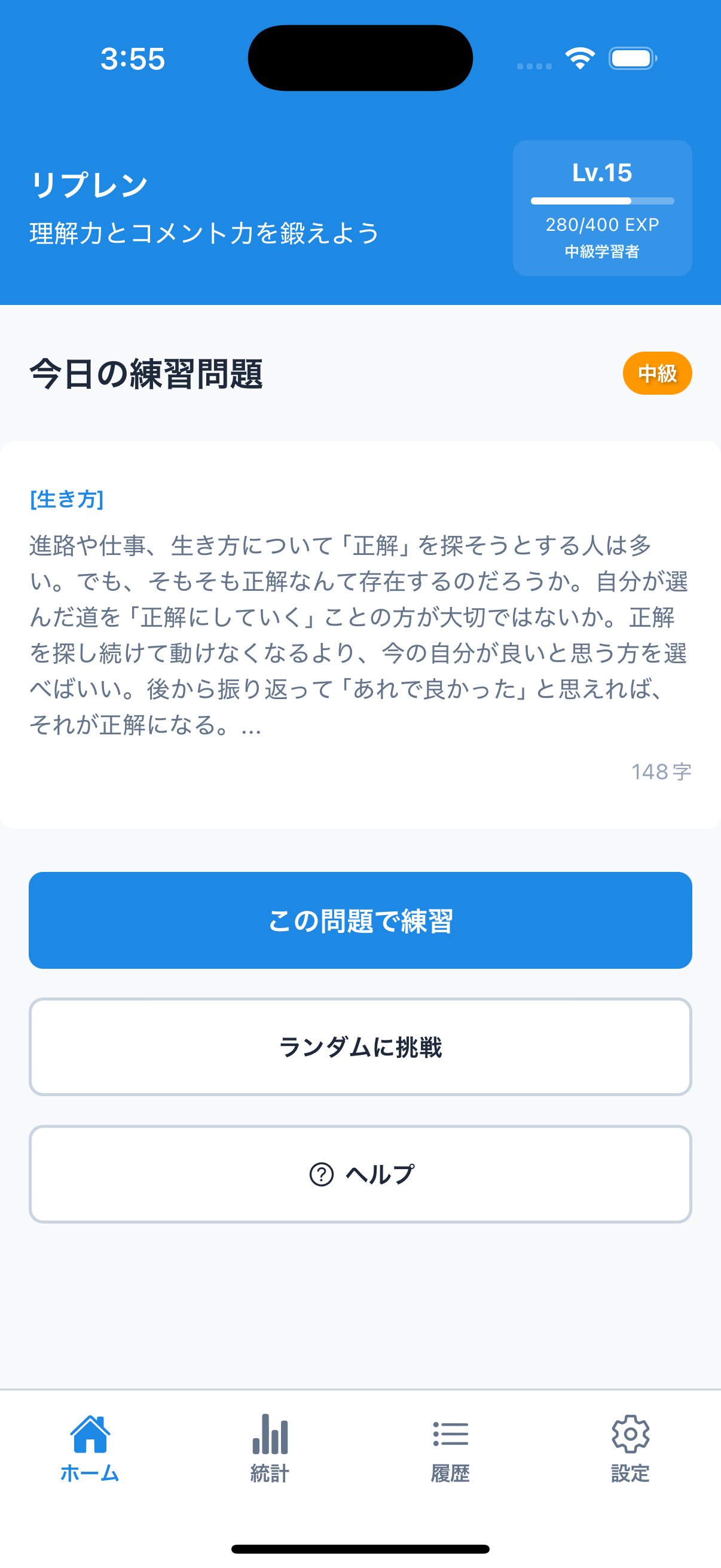Tap the 280/400 EXP progress bar

tap(603, 200)
